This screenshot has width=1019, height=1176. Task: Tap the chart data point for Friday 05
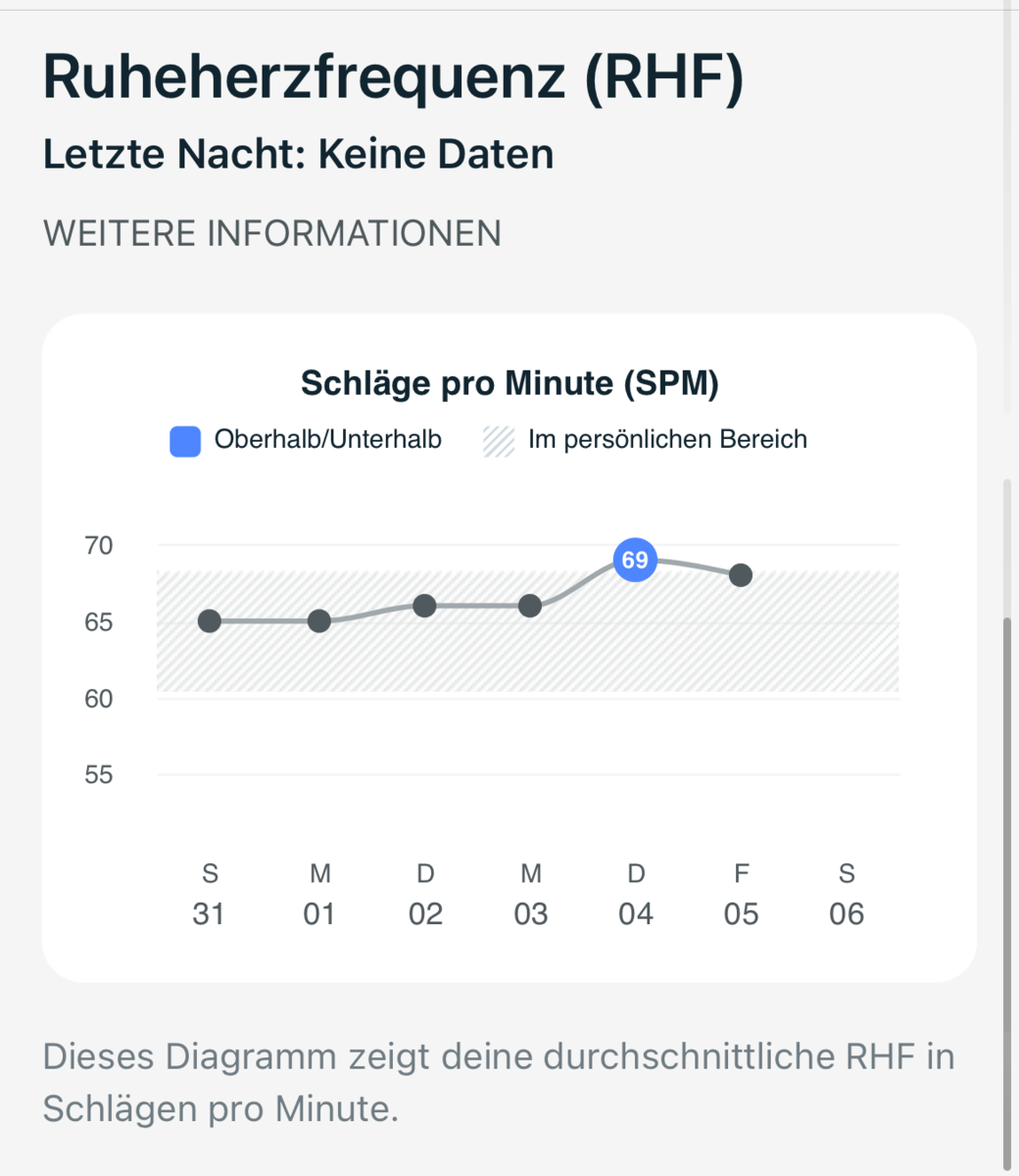pos(741,574)
